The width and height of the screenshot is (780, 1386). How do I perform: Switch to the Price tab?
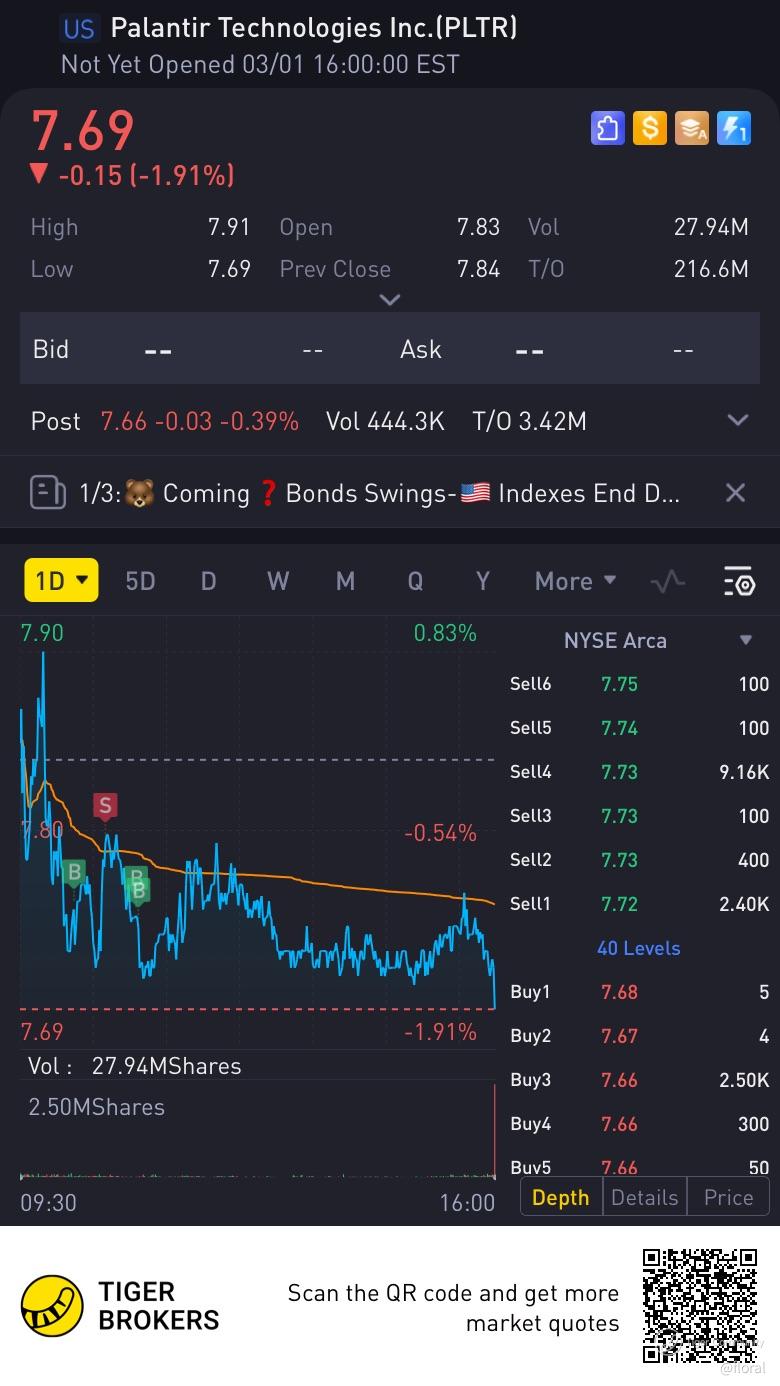click(x=728, y=1197)
